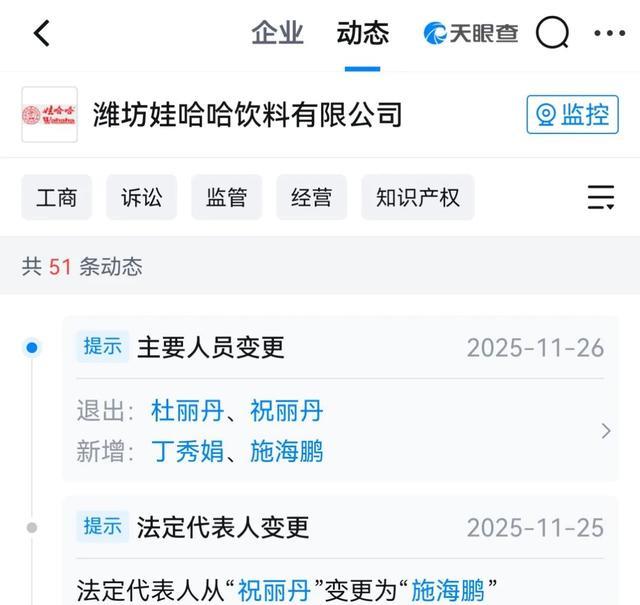View 祝丽丹 under 退出
Screen dimensions: 640x605
[287, 411]
